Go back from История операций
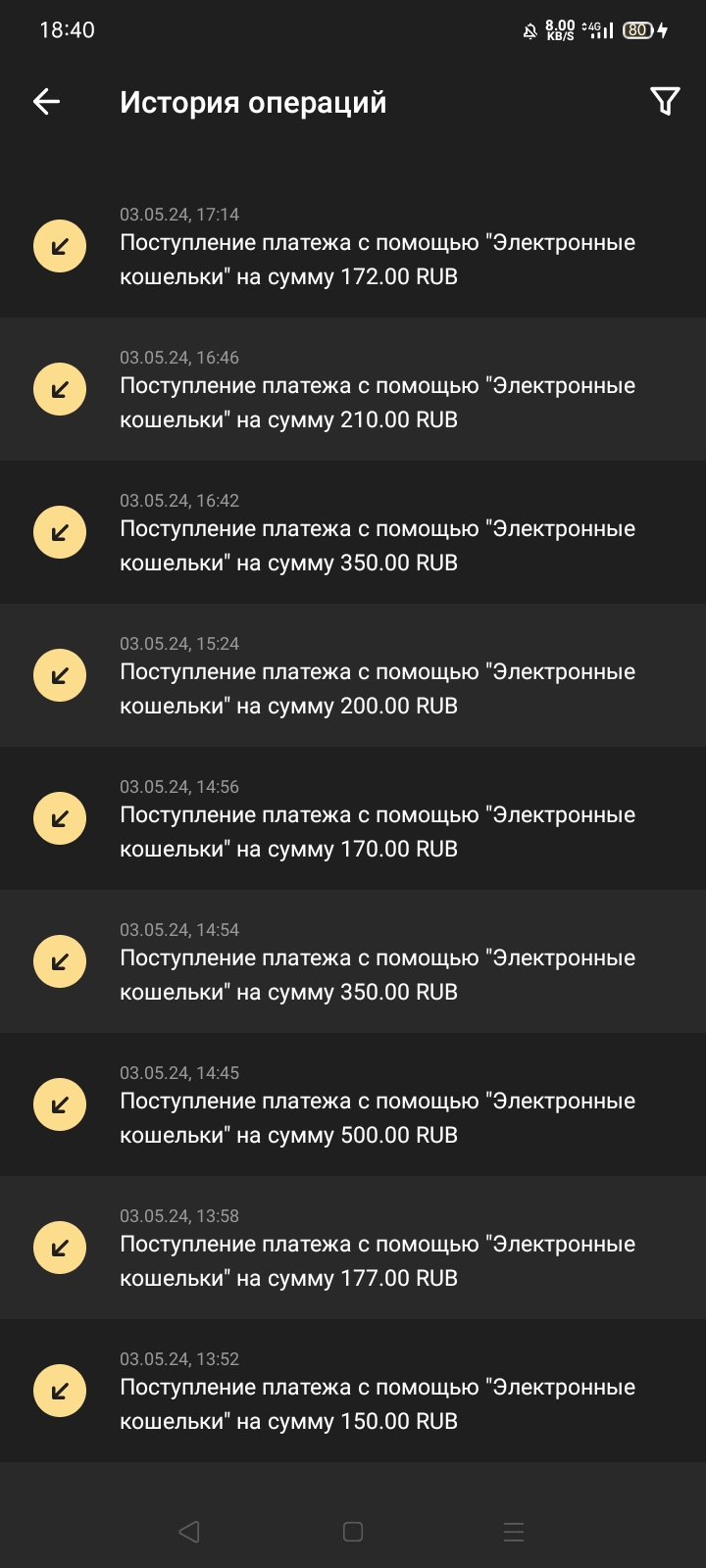This screenshot has height=1568, width=706. 47,102
